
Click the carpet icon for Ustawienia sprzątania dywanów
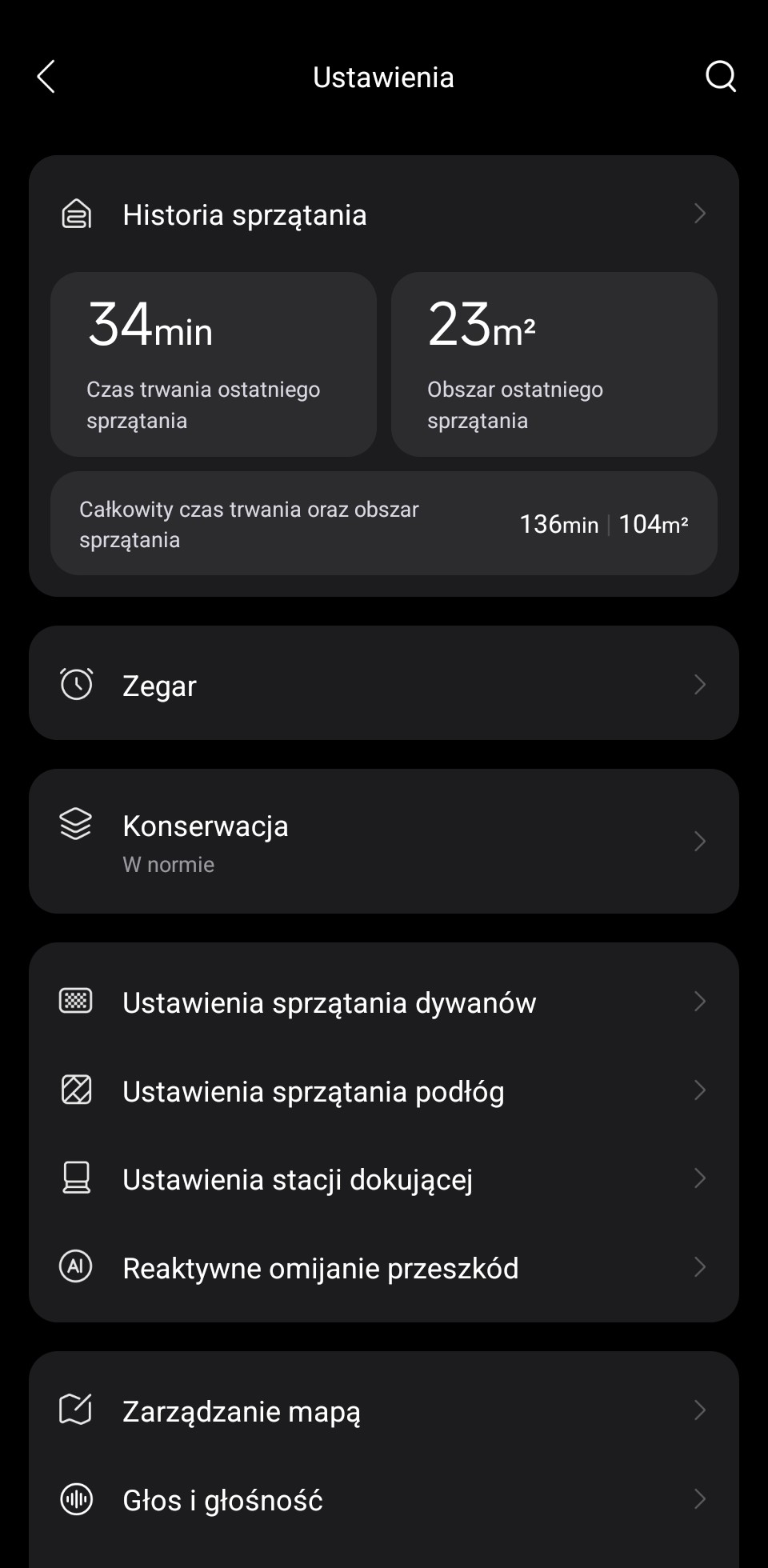coord(75,1001)
